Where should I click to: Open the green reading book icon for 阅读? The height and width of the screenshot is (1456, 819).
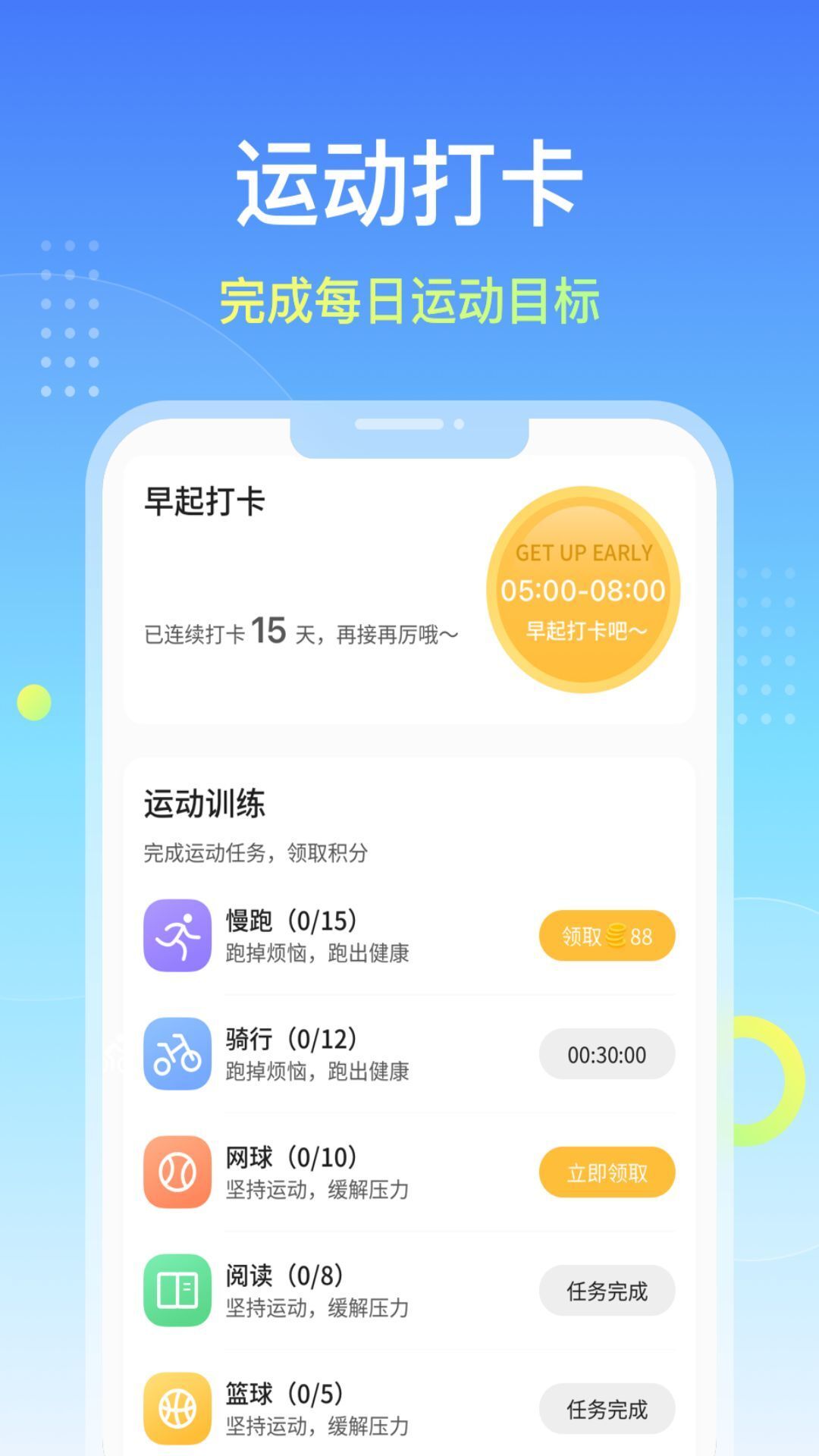(178, 1290)
